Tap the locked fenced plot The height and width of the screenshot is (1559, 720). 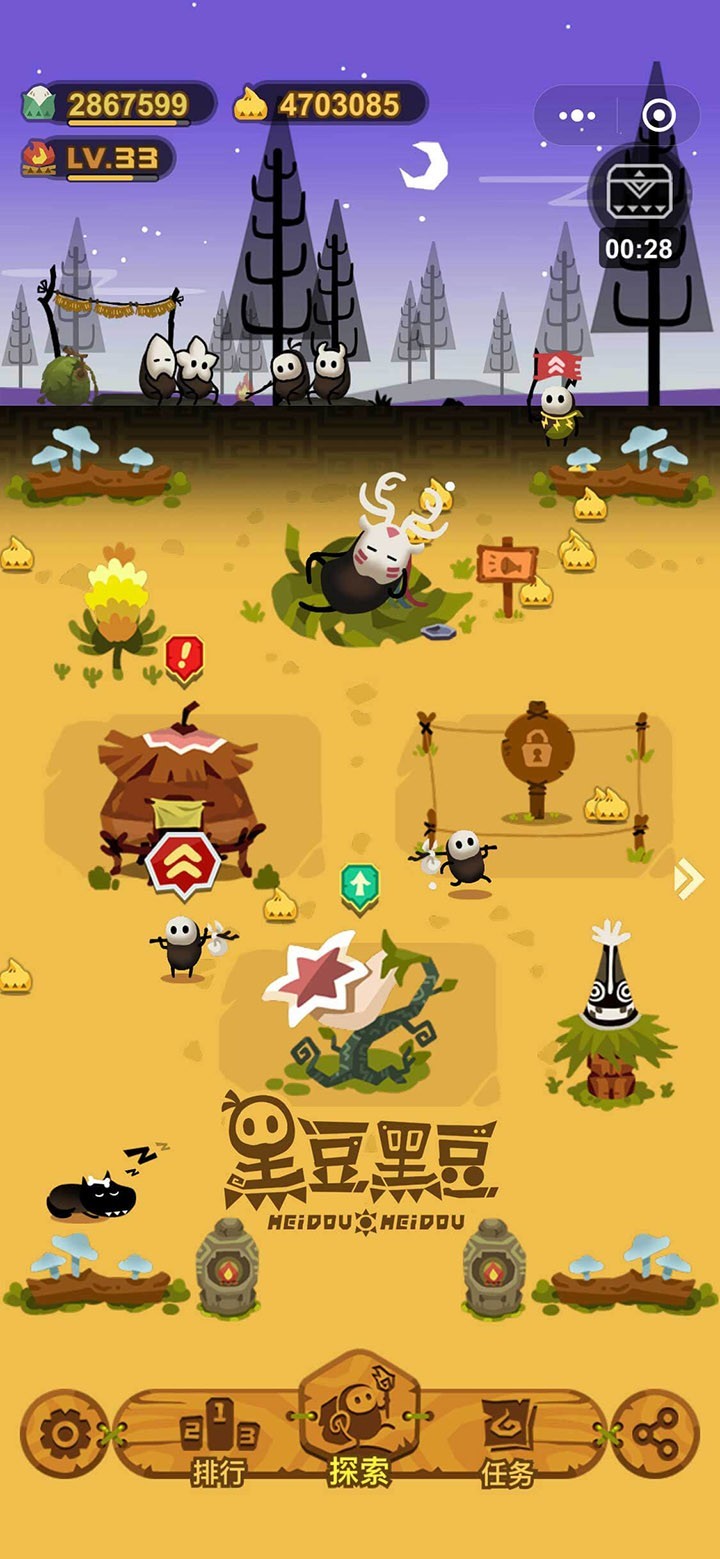[537, 765]
